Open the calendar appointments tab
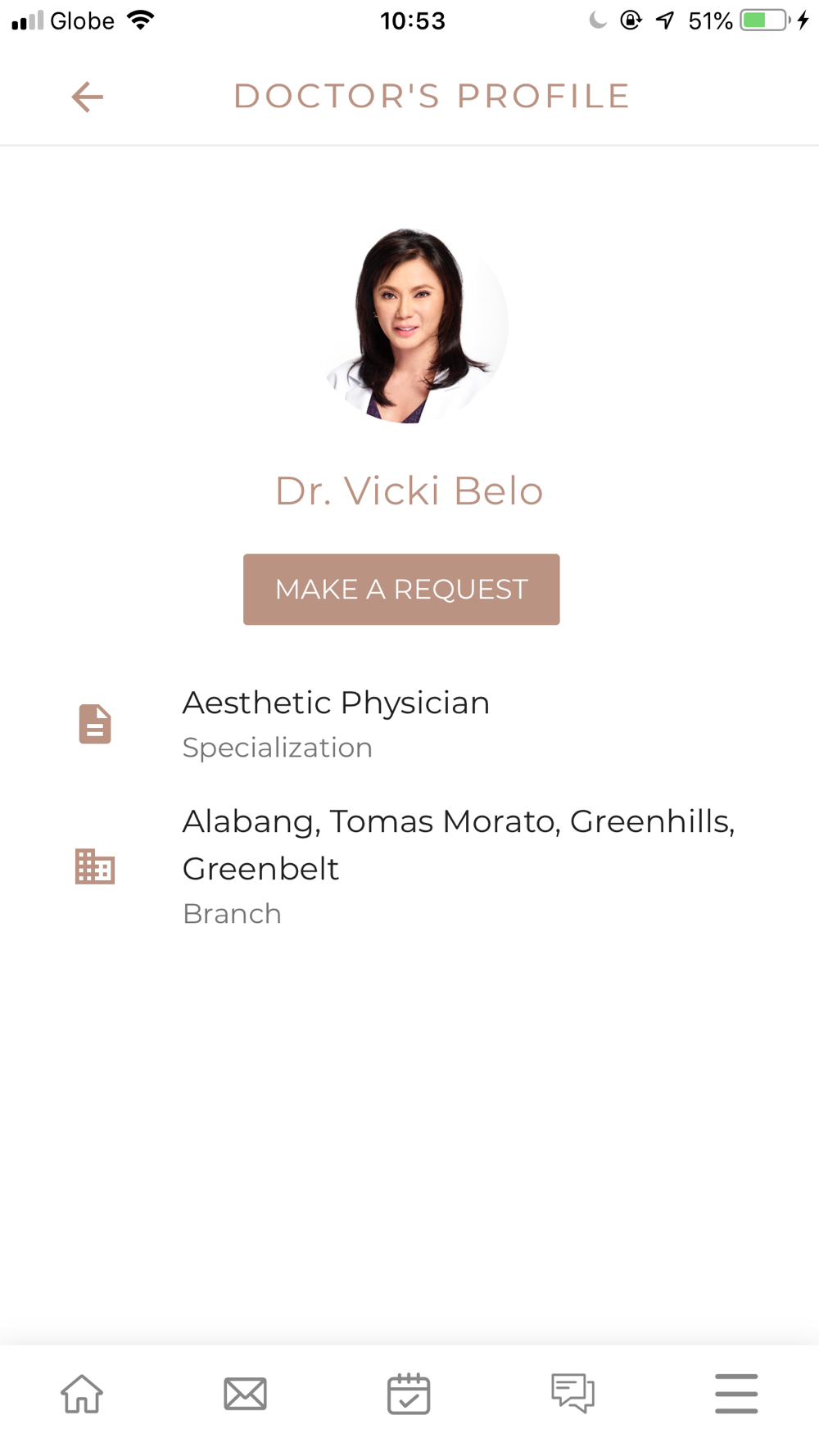The height and width of the screenshot is (1456, 819). (x=409, y=1394)
